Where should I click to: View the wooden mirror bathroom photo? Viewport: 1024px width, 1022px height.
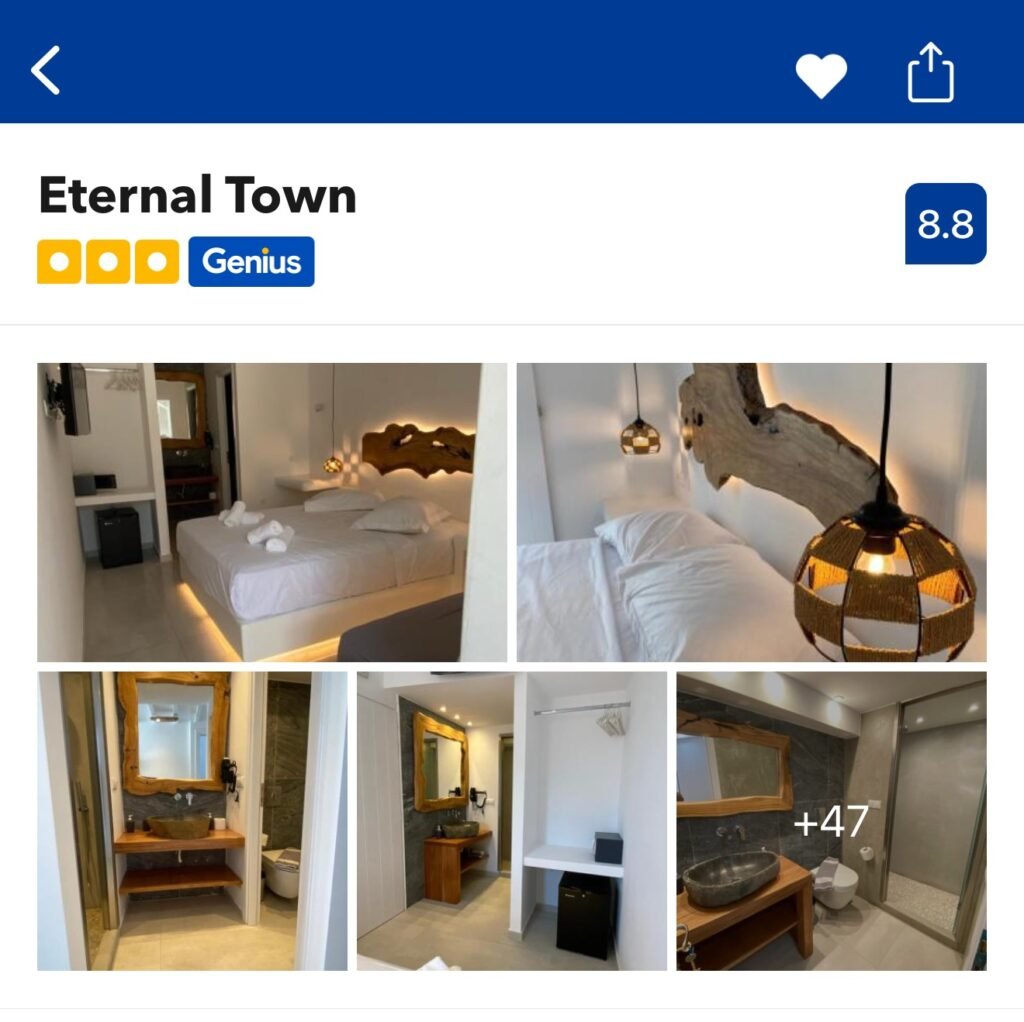192,820
